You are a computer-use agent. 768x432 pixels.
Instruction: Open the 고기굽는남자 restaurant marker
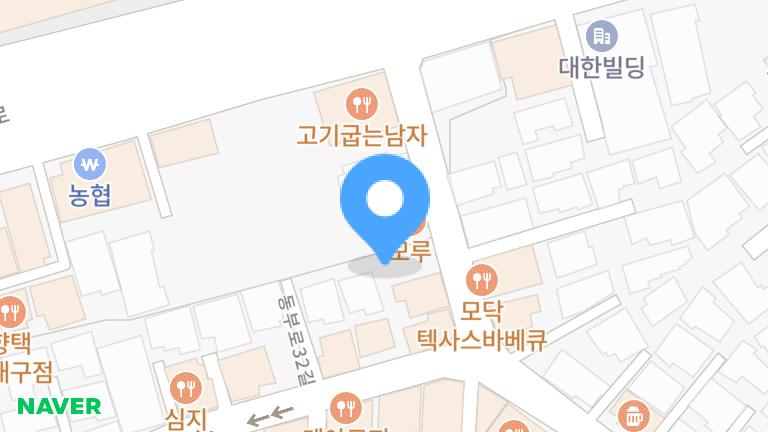point(360,102)
